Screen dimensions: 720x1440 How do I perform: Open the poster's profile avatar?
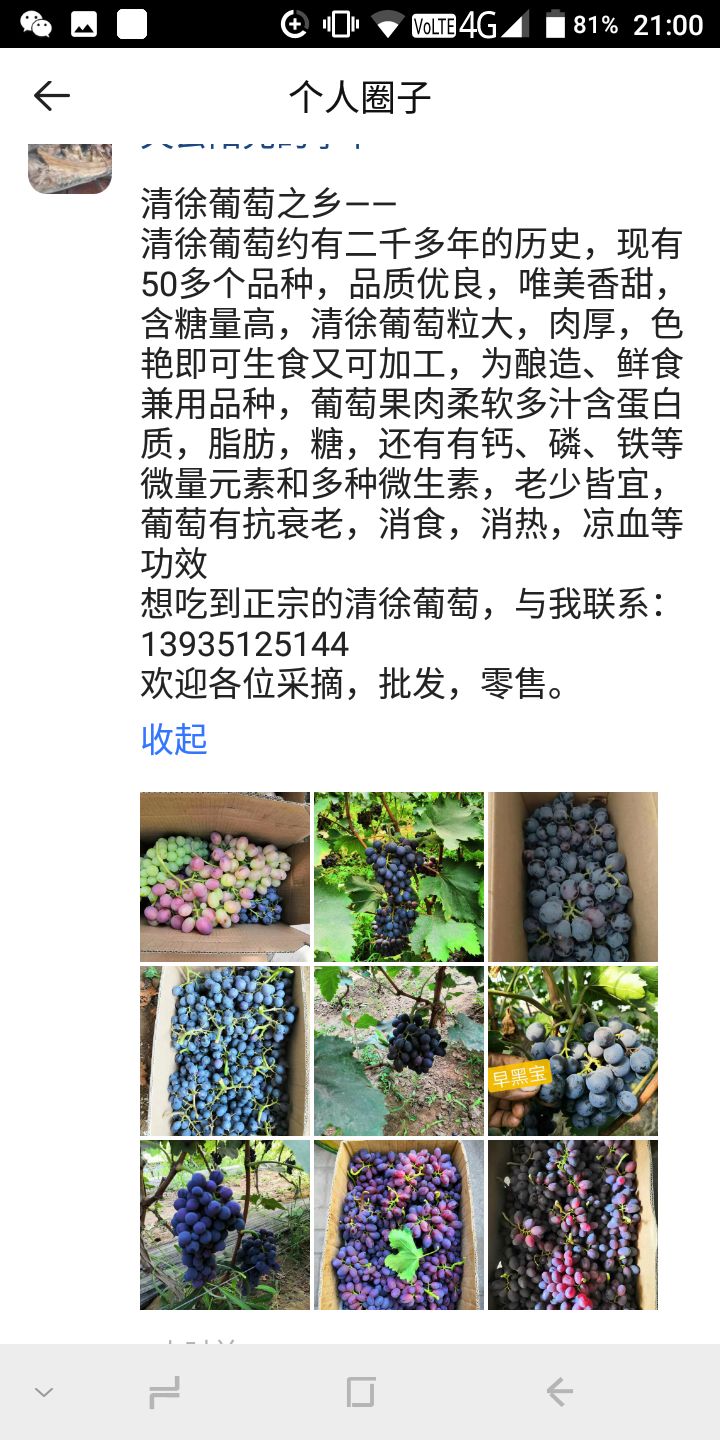[70, 165]
